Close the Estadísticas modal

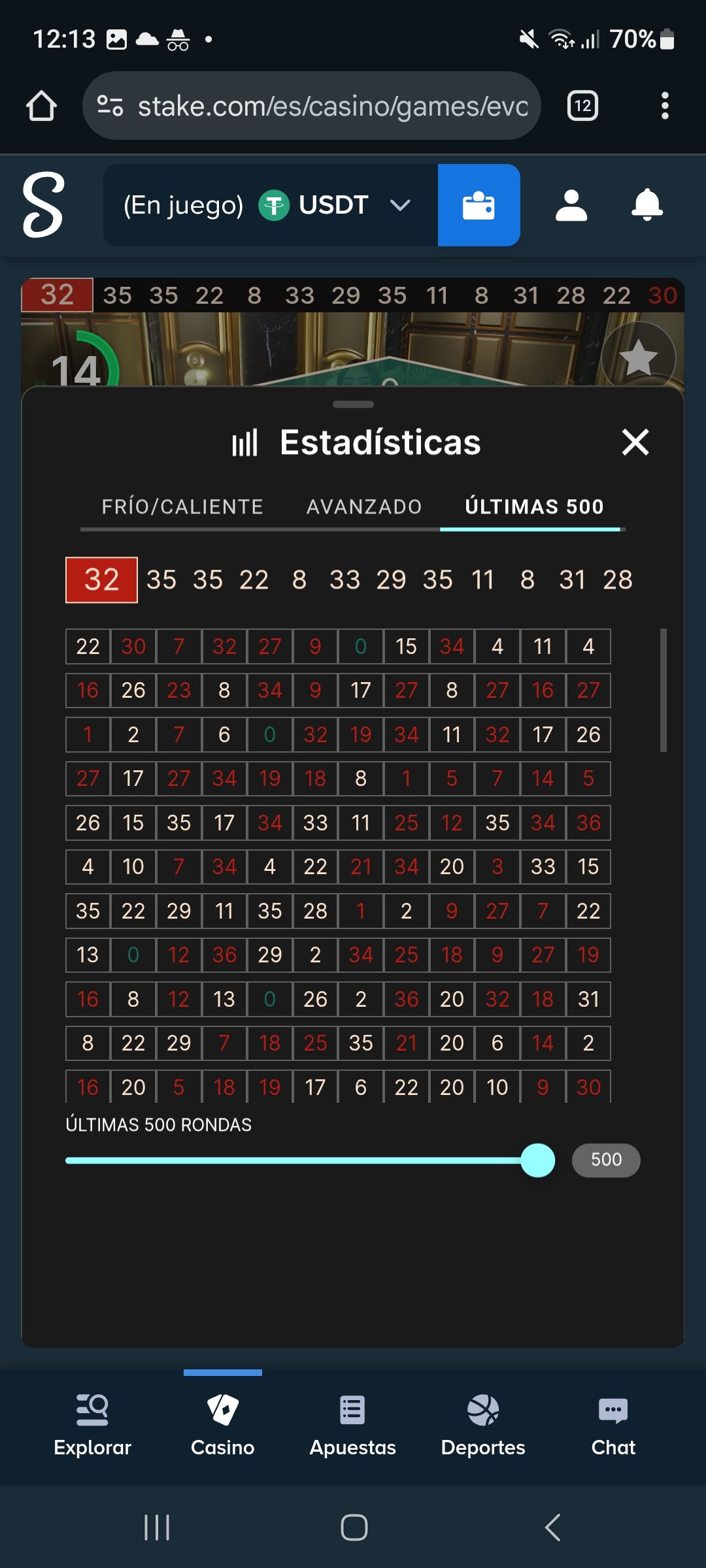[635, 442]
